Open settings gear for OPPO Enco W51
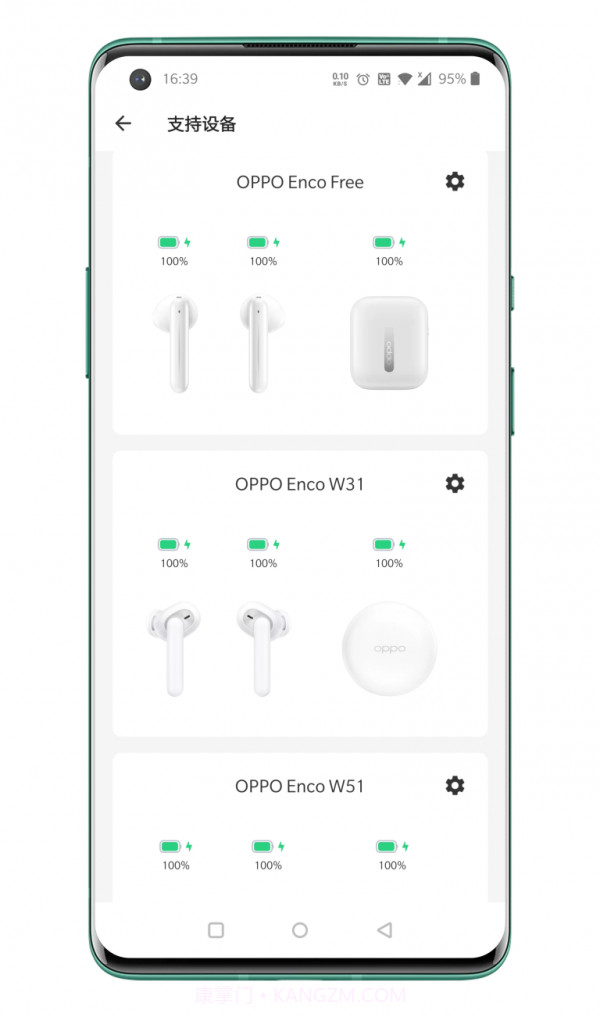Viewport: 600px width, 1017px height. (455, 785)
